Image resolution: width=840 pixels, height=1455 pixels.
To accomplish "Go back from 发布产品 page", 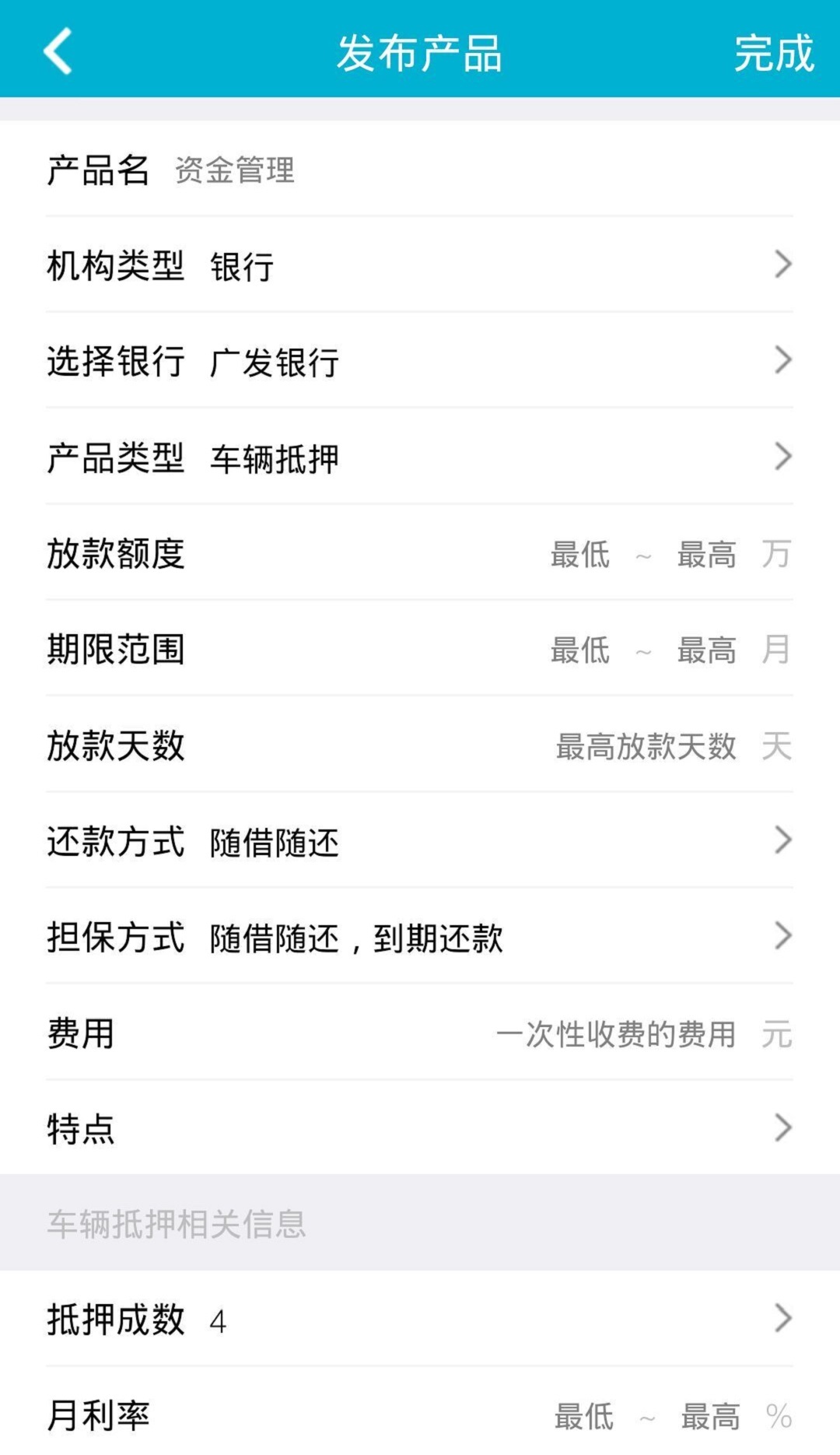I will 58,51.
